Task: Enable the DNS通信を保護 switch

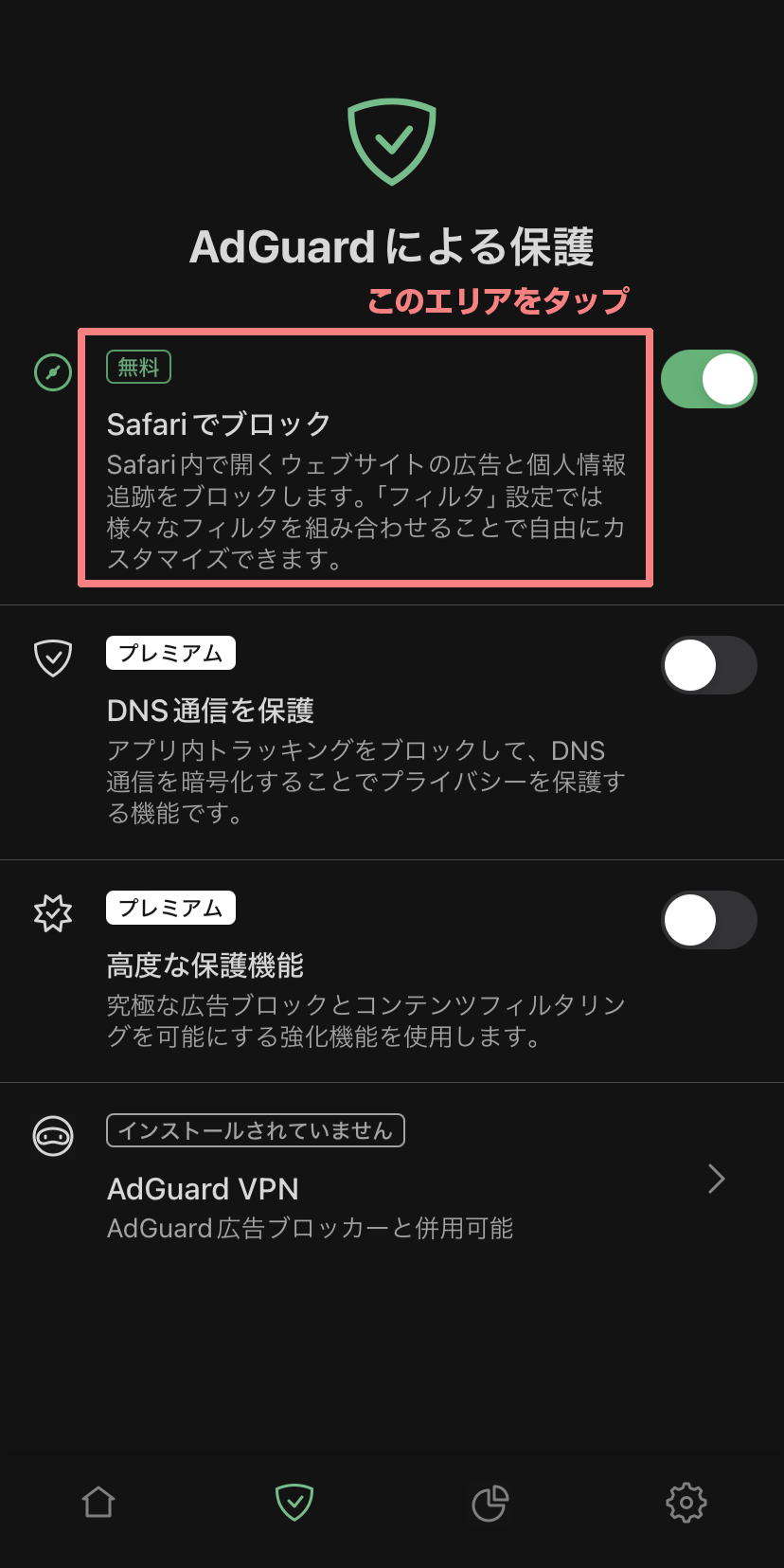Action: [x=708, y=665]
